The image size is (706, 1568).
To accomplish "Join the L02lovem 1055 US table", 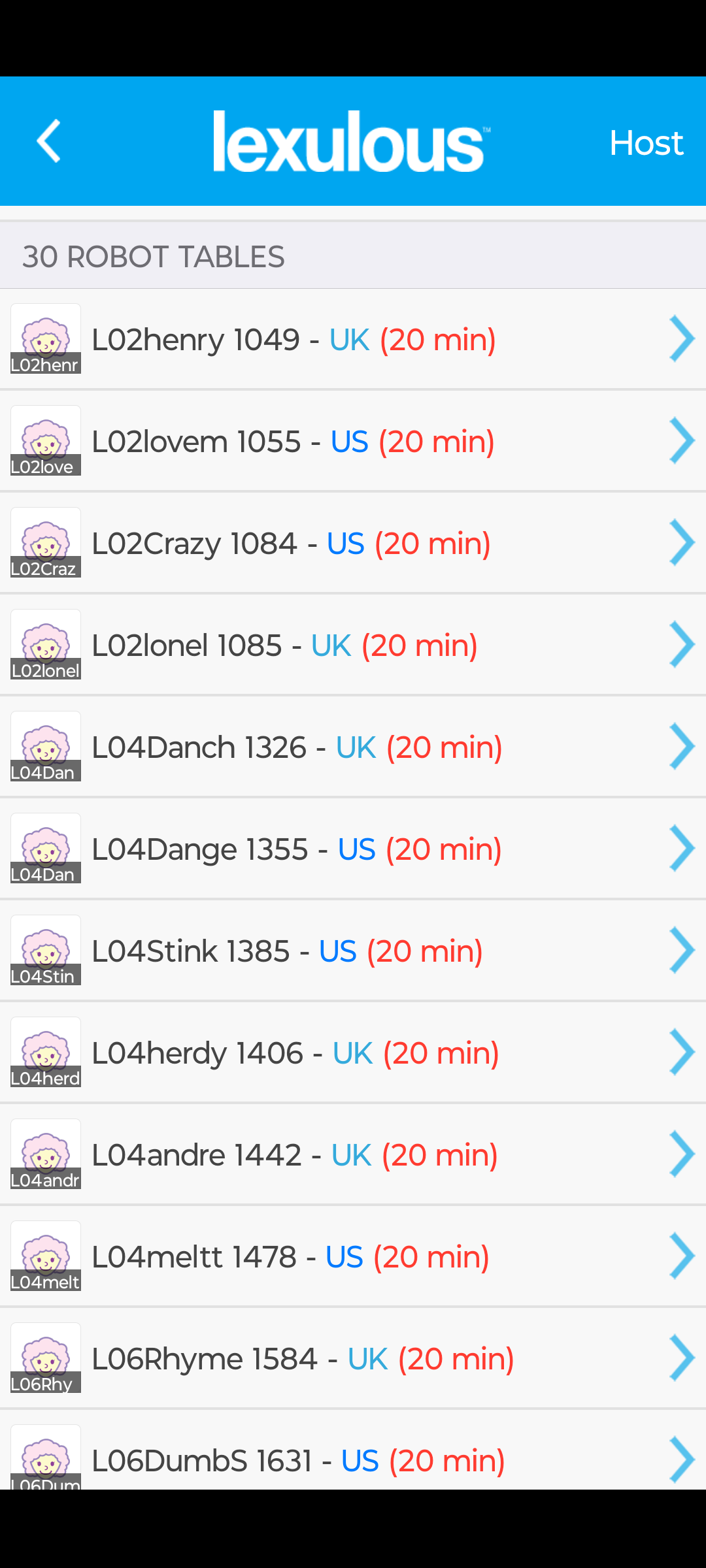I will click(353, 441).
